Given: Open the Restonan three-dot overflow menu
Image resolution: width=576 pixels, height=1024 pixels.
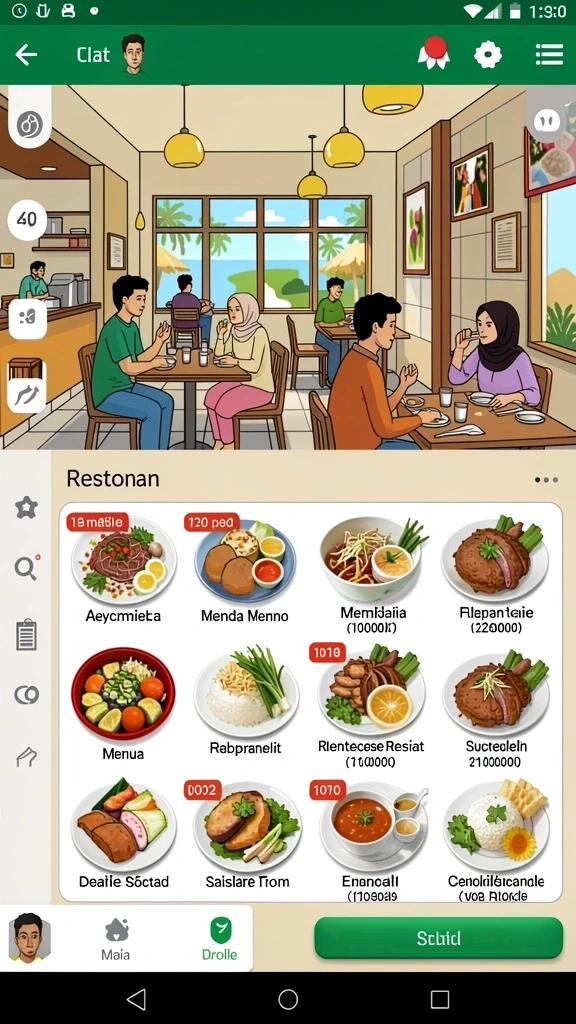Looking at the screenshot, I should click(546, 480).
